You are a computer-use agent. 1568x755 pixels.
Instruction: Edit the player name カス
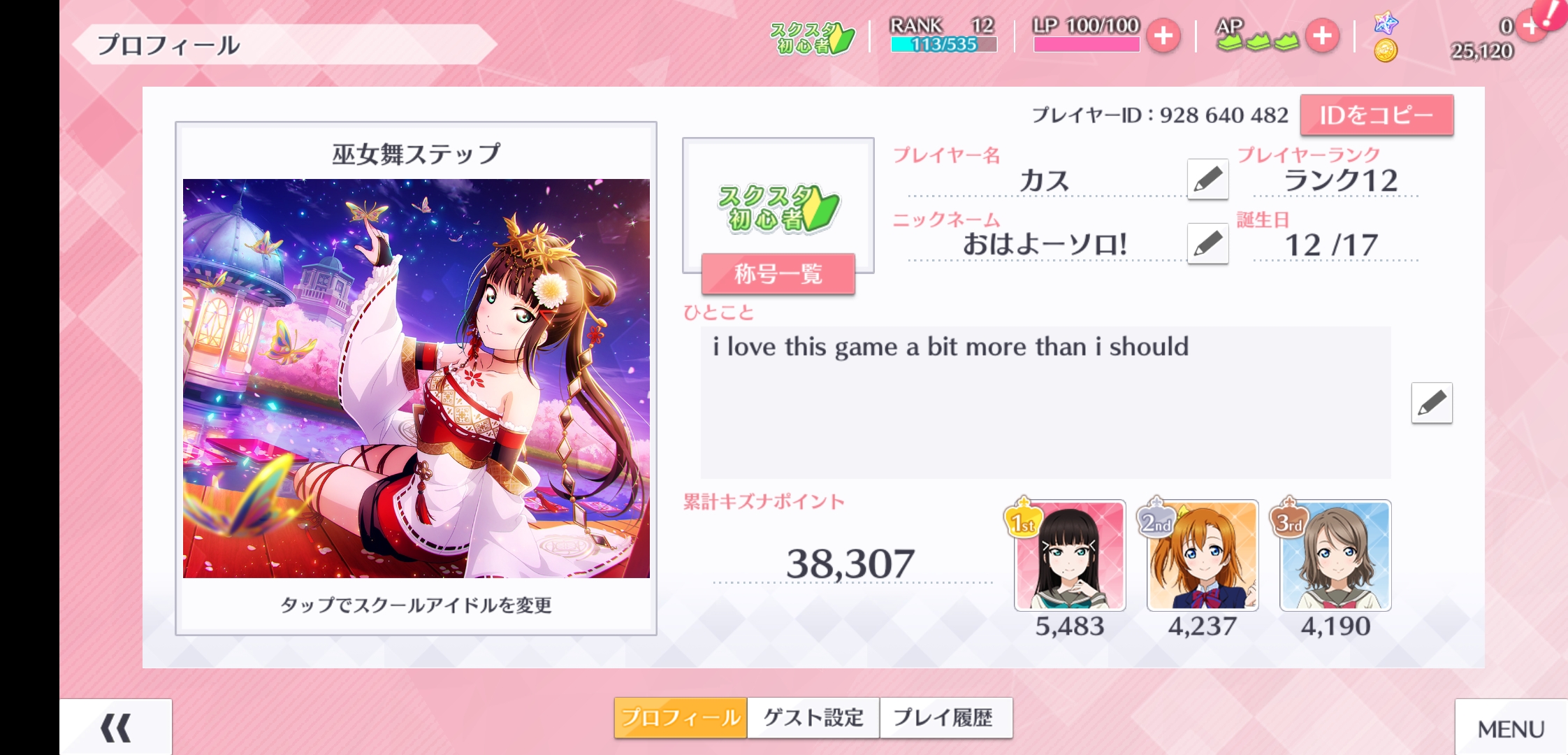[x=1207, y=180]
